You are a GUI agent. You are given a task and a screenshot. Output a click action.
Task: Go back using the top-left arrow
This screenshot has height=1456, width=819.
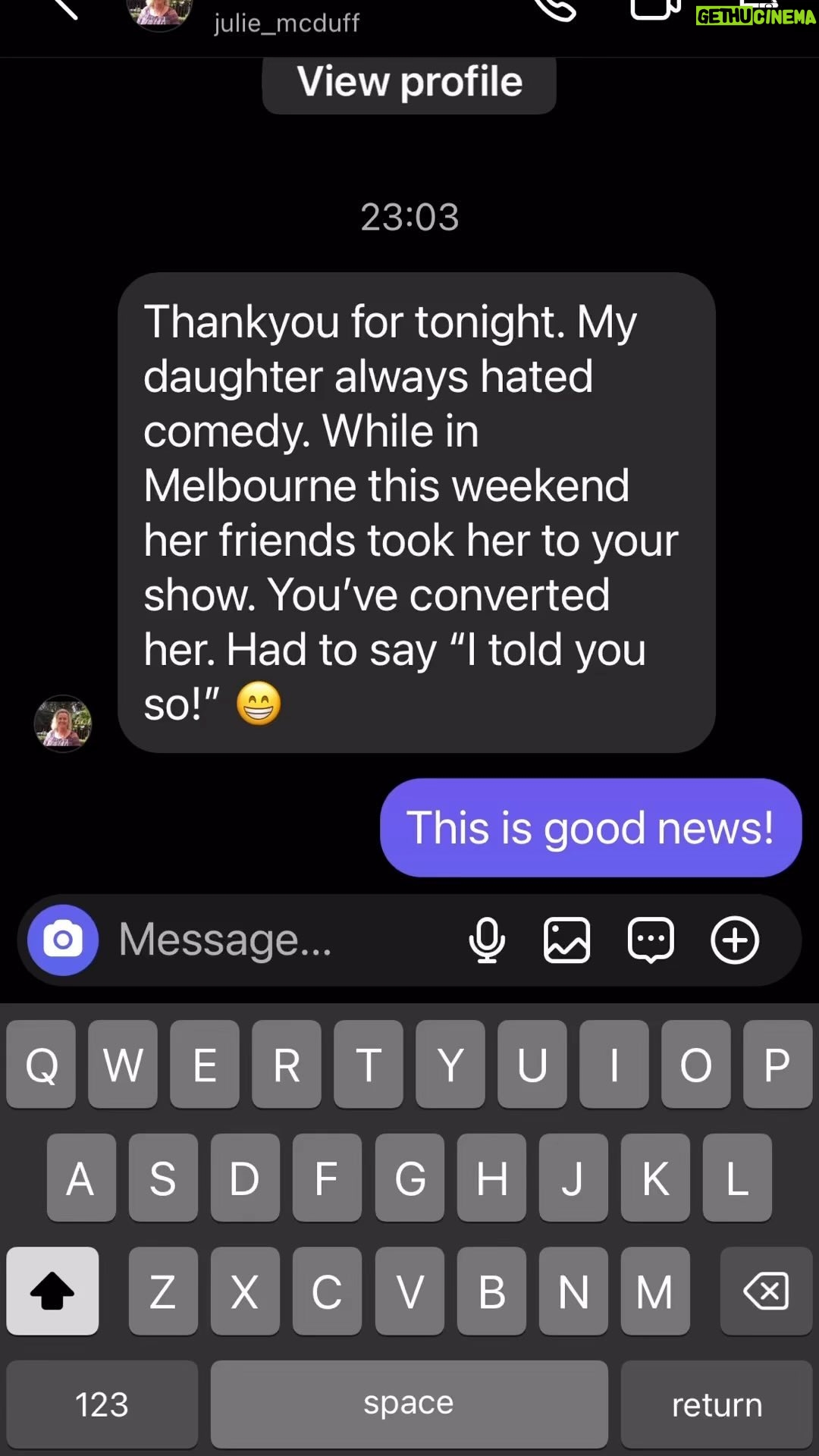(x=65, y=8)
